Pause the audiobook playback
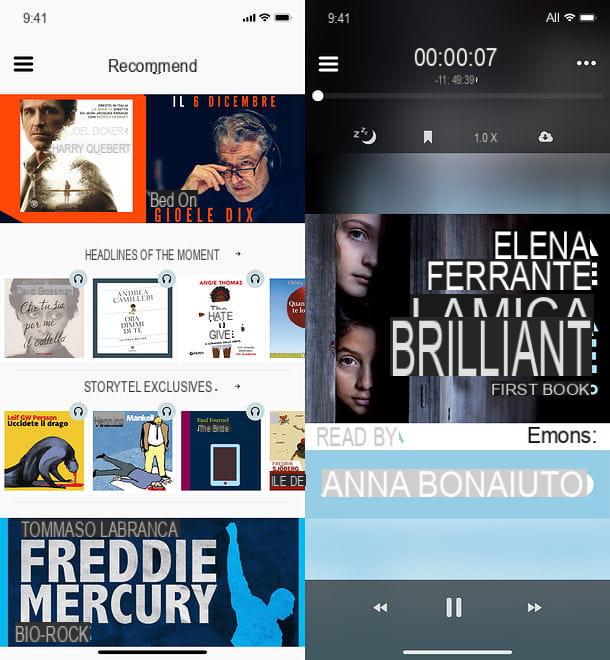This screenshot has height=660, width=610. click(454, 607)
